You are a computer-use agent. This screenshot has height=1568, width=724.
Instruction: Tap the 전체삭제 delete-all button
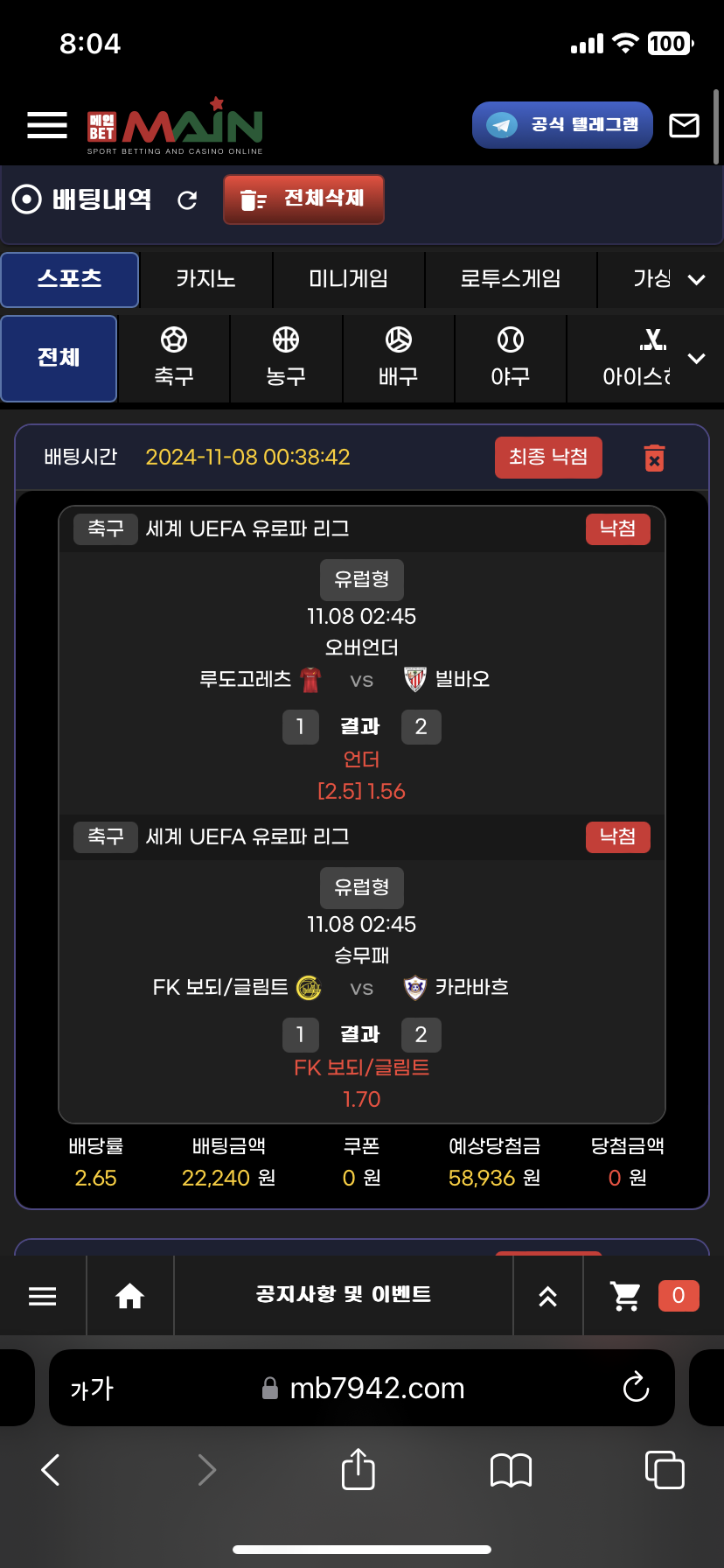coord(303,199)
